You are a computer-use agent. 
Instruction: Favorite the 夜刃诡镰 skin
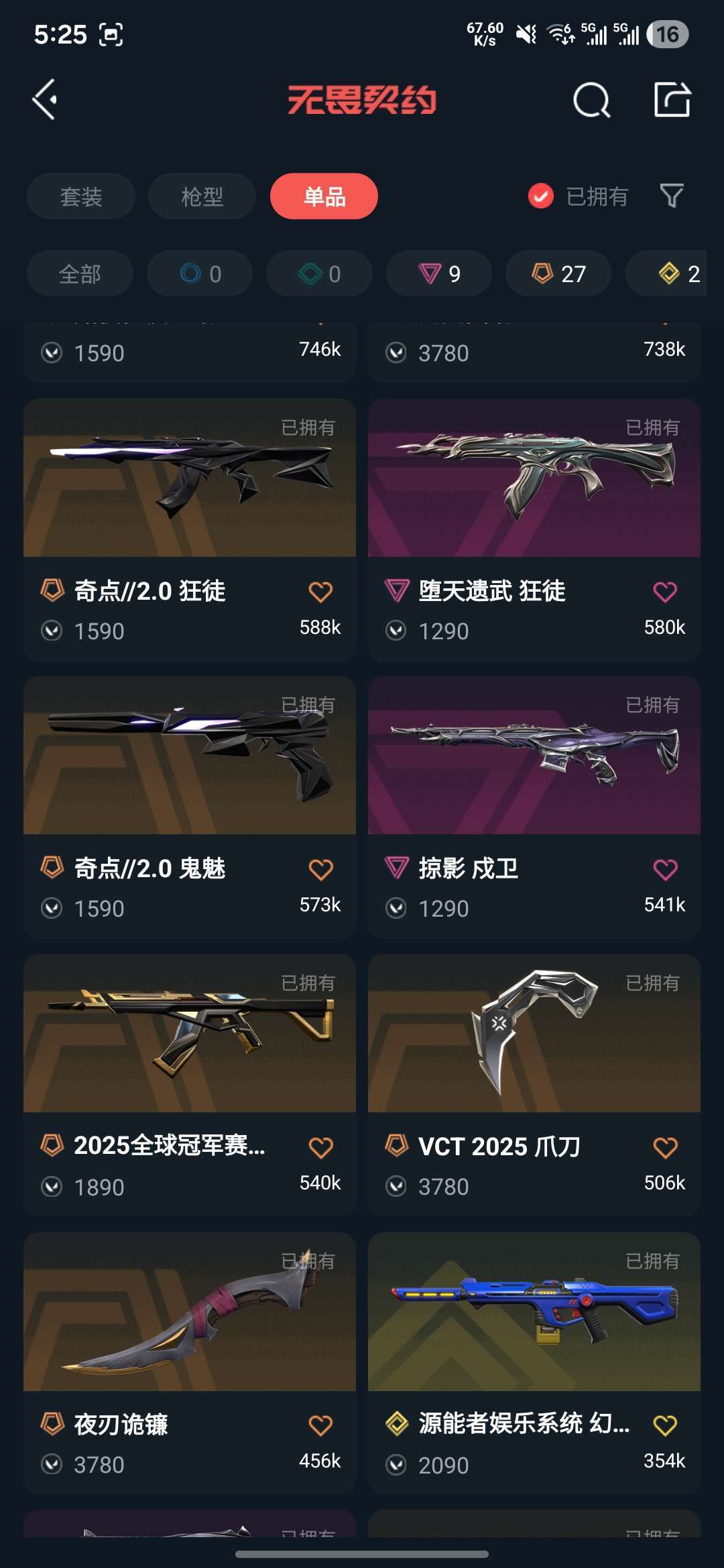[x=320, y=1423]
